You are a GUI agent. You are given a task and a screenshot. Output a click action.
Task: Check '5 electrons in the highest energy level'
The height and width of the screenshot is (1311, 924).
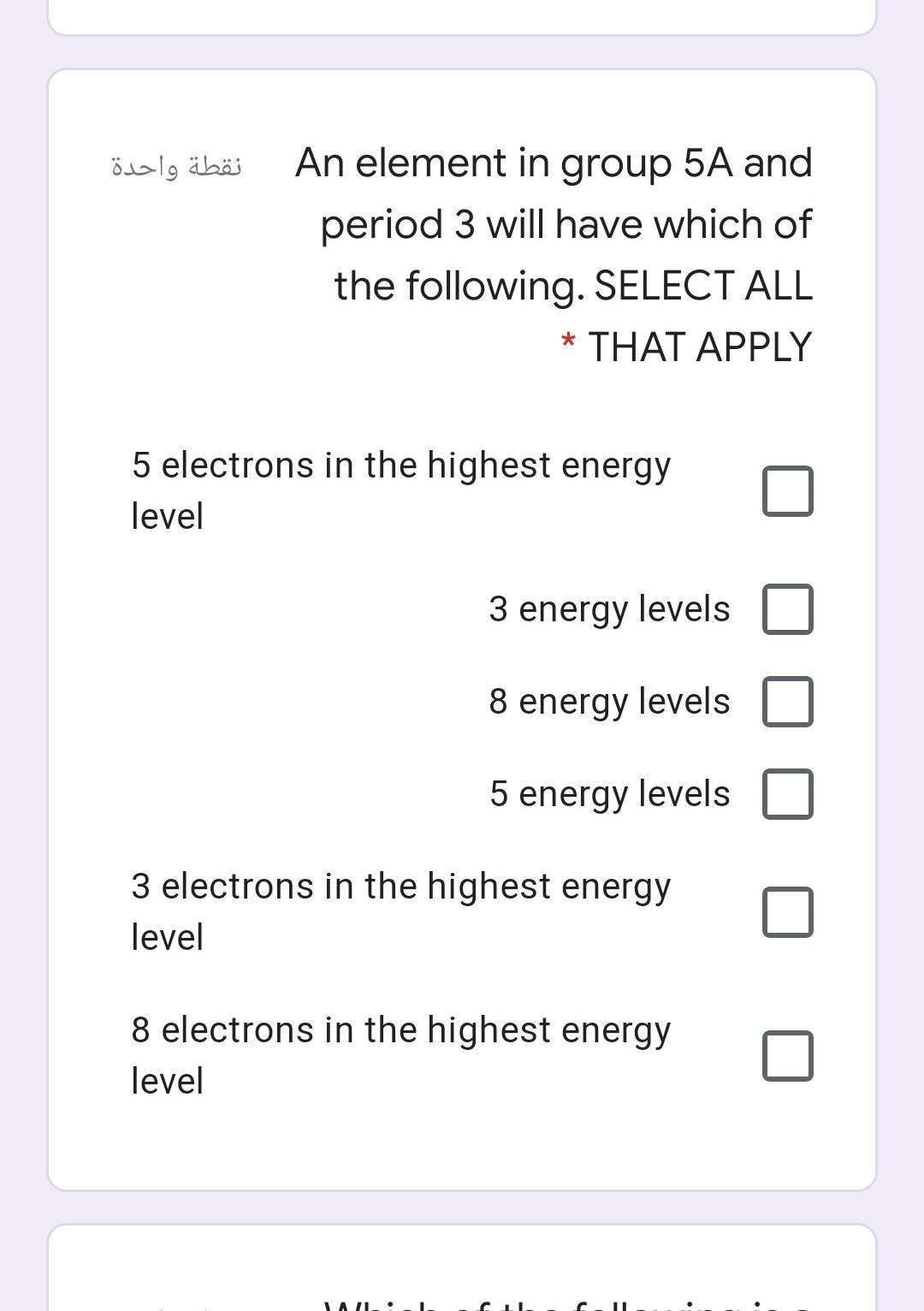[787, 491]
